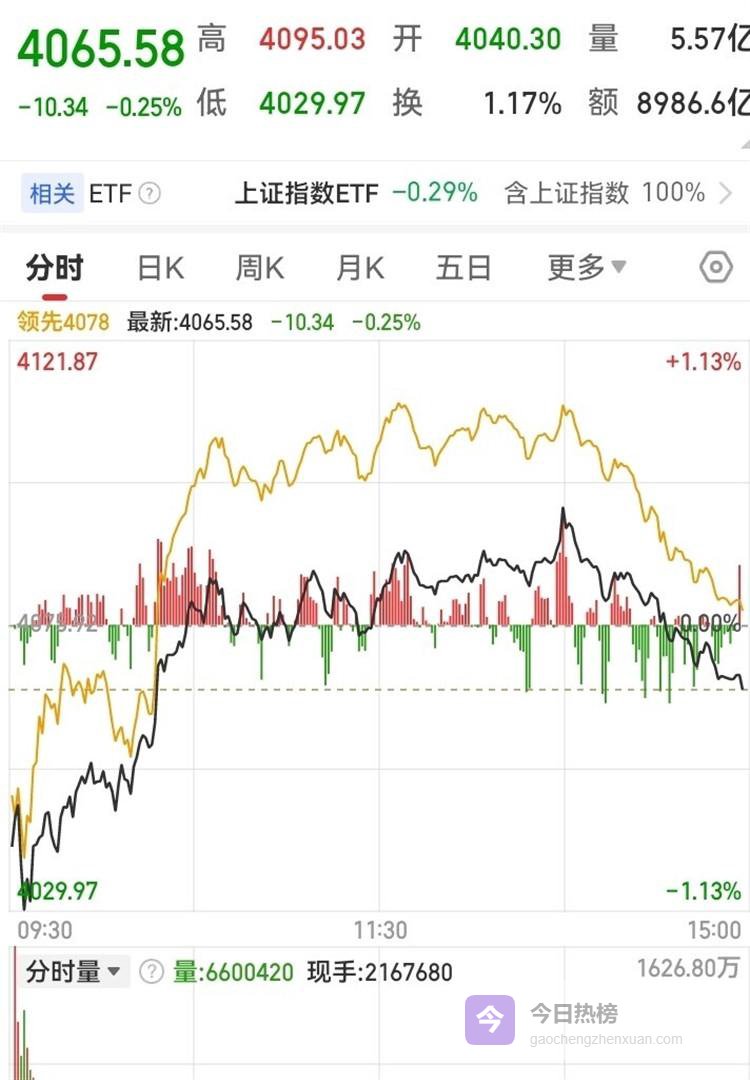Tap the help icon next to 分时量
750x1080 pixels.
pyautogui.click(x=151, y=971)
